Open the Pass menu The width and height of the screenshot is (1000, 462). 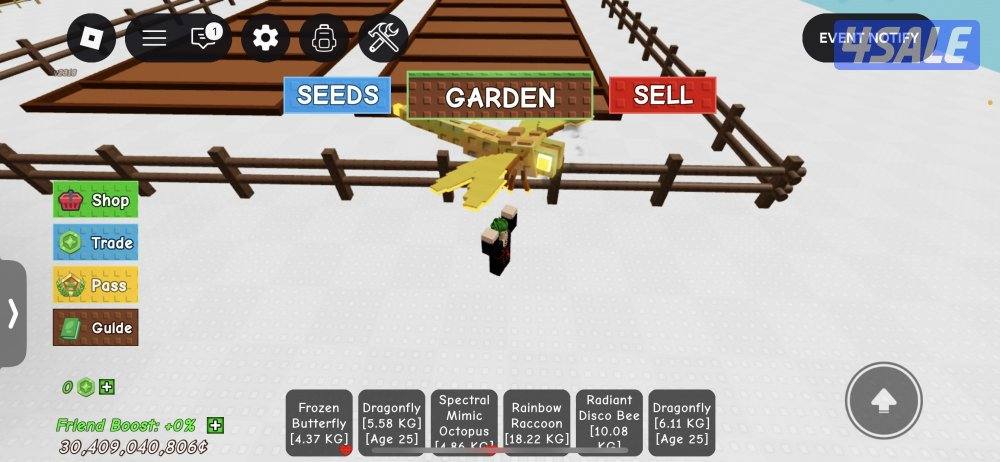click(96, 285)
